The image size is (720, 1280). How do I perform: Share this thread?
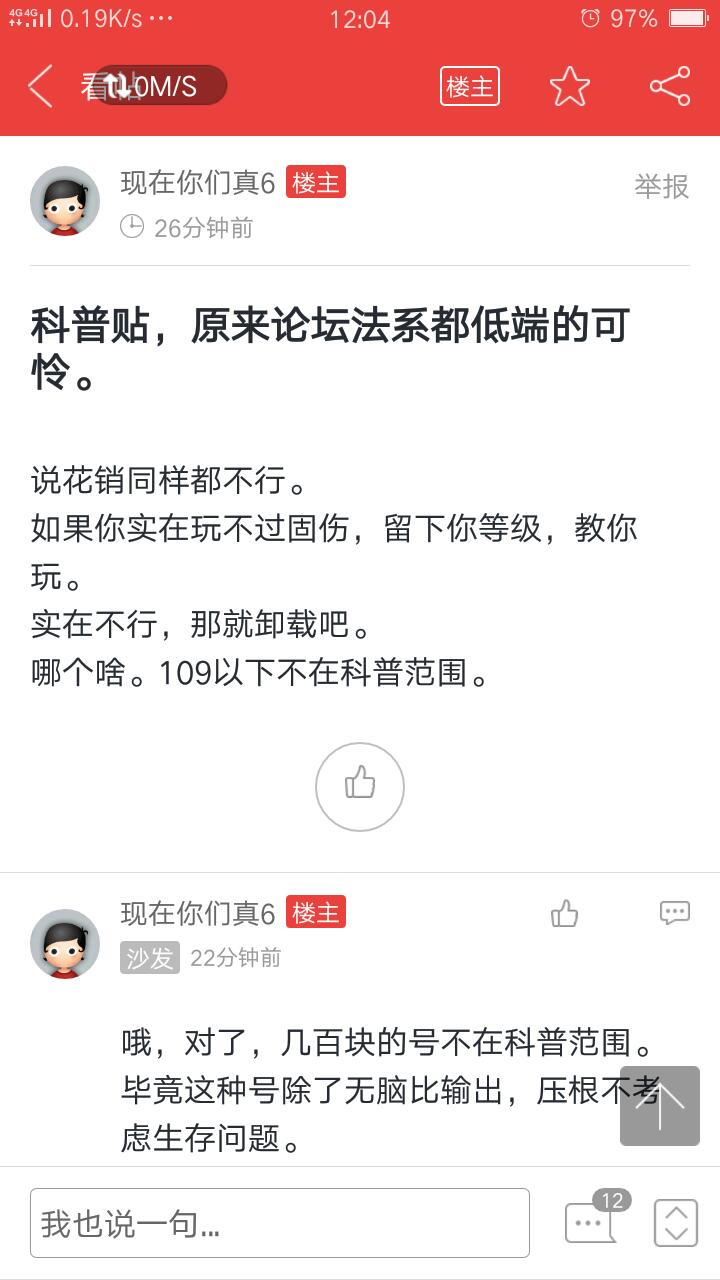tap(670, 87)
